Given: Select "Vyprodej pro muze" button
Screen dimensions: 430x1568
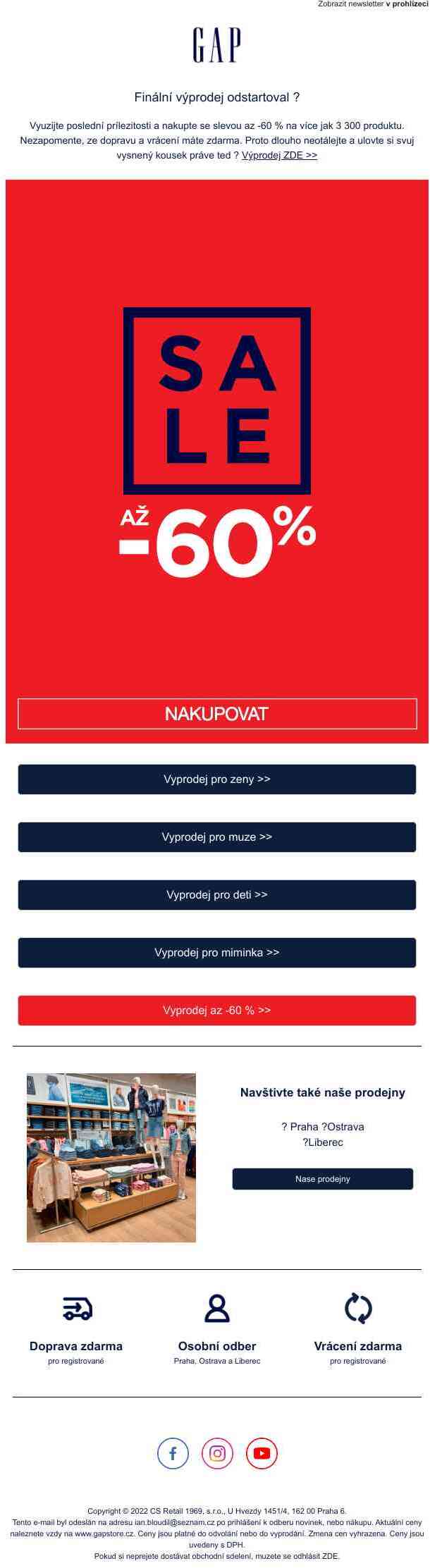Looking at the screenshot, I should 217,837.
